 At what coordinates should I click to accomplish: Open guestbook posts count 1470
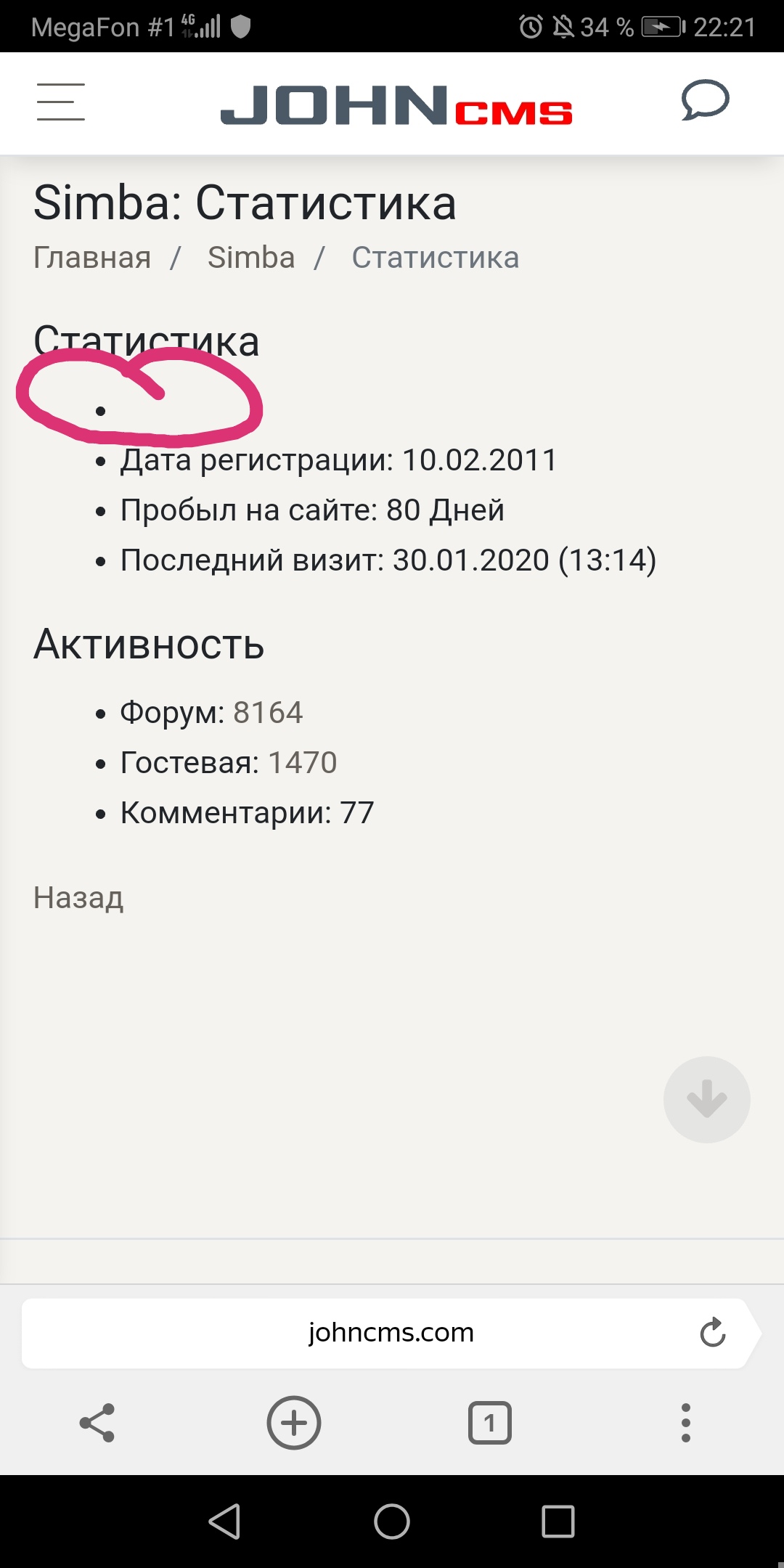click(x=302, y=763)
